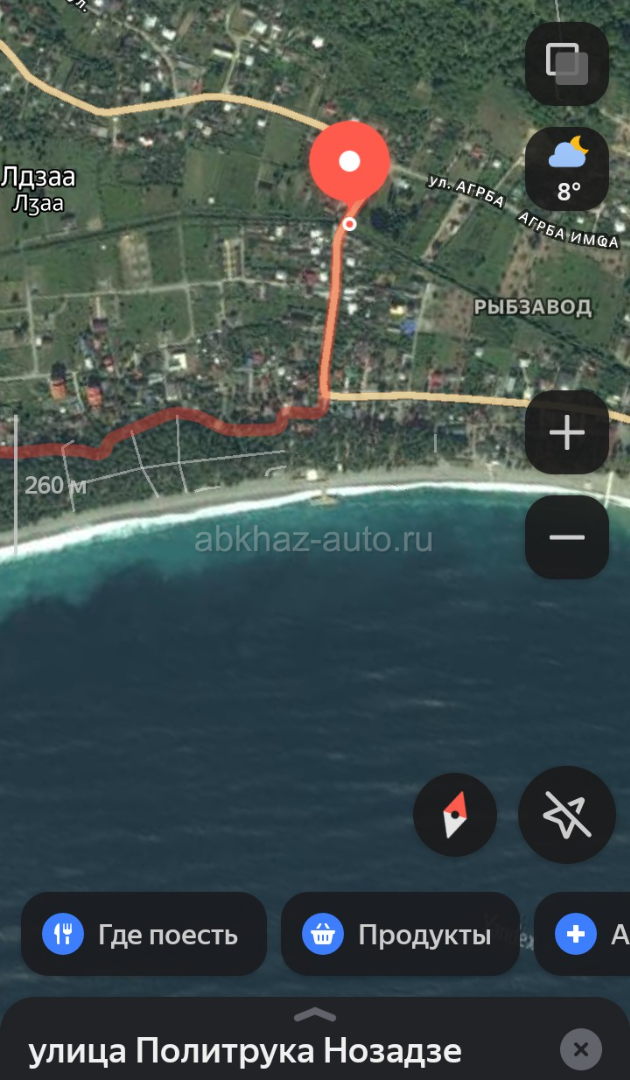Open the map layers button
This screenshot has height=1080, width=630.
[567, 64]
